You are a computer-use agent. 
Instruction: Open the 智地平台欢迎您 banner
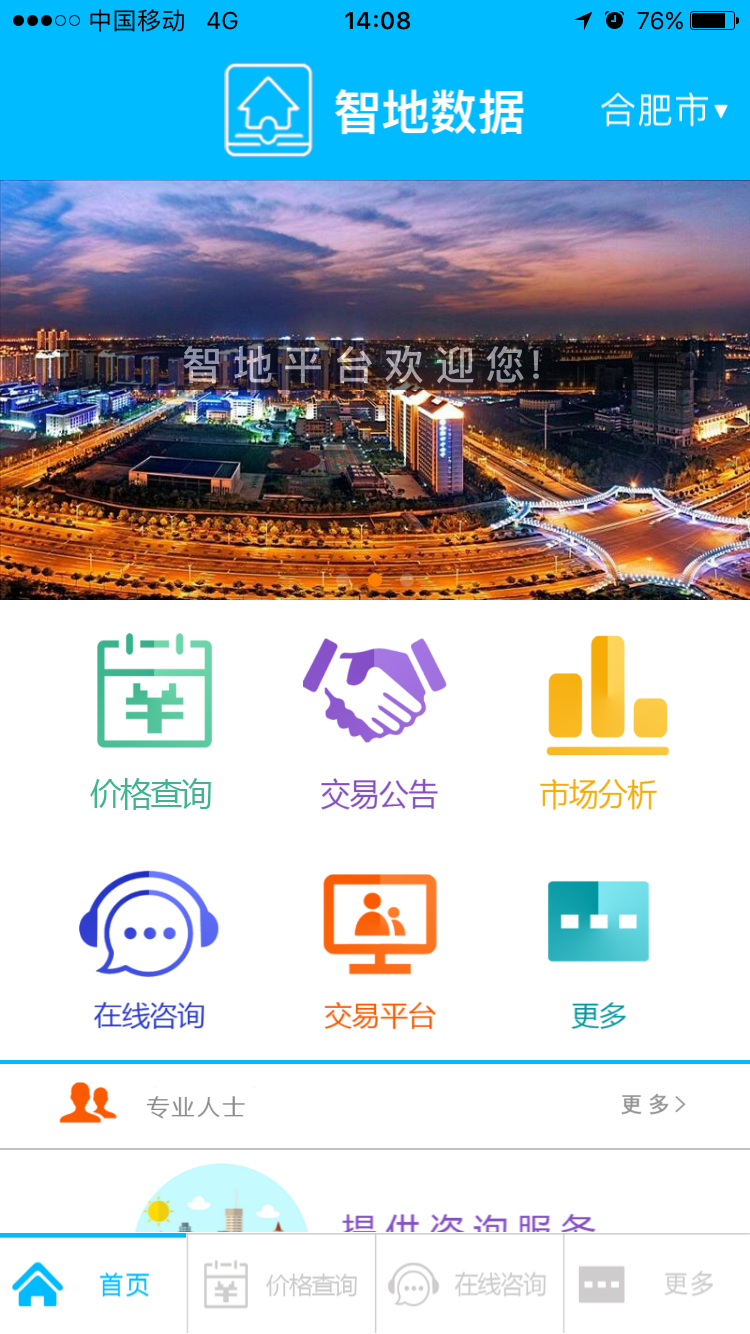[x=375, y=390]
